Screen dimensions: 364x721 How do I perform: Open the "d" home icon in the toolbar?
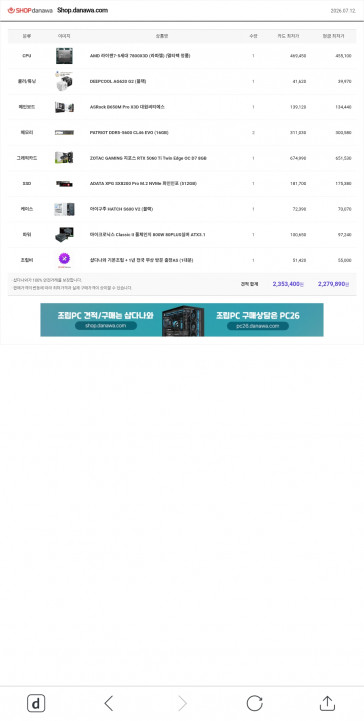36,703
